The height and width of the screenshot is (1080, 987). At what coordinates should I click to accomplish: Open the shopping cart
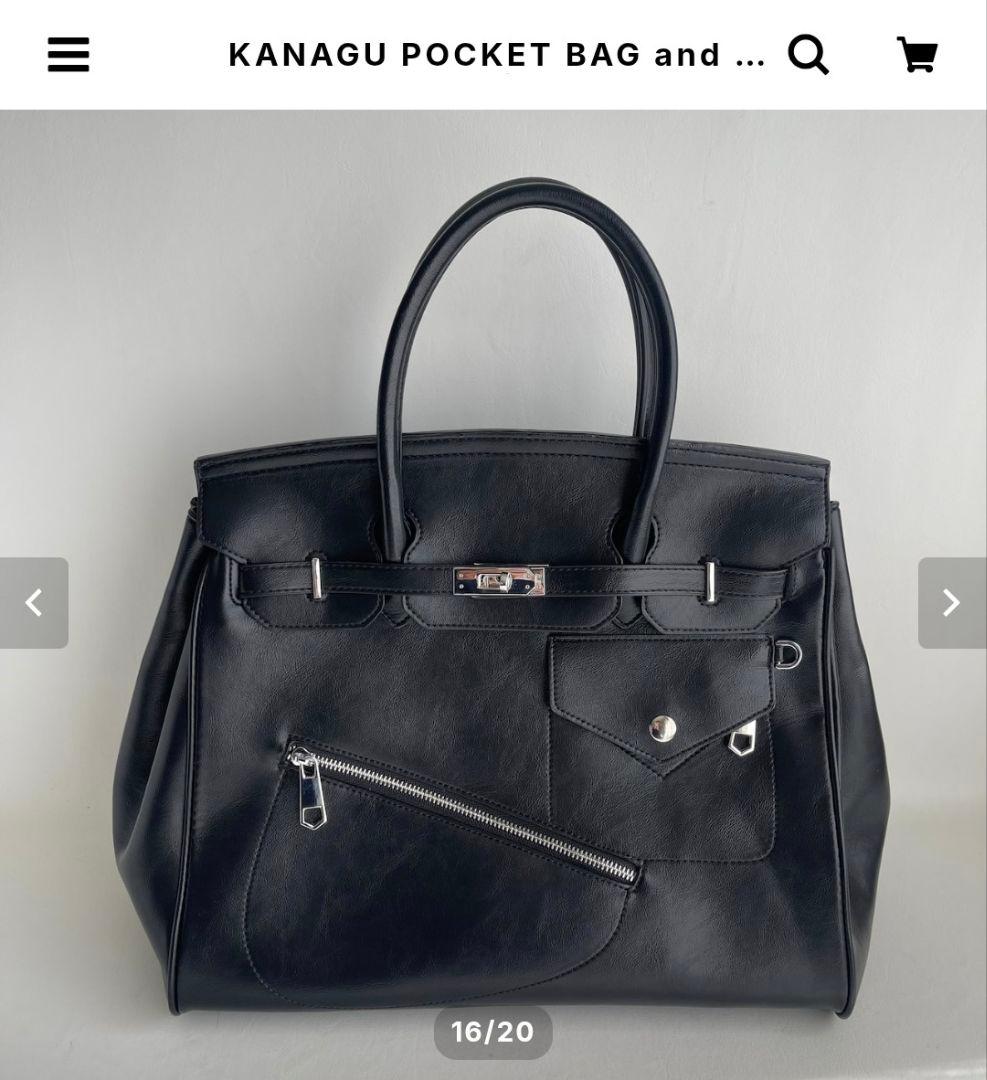tap(916, 55)
